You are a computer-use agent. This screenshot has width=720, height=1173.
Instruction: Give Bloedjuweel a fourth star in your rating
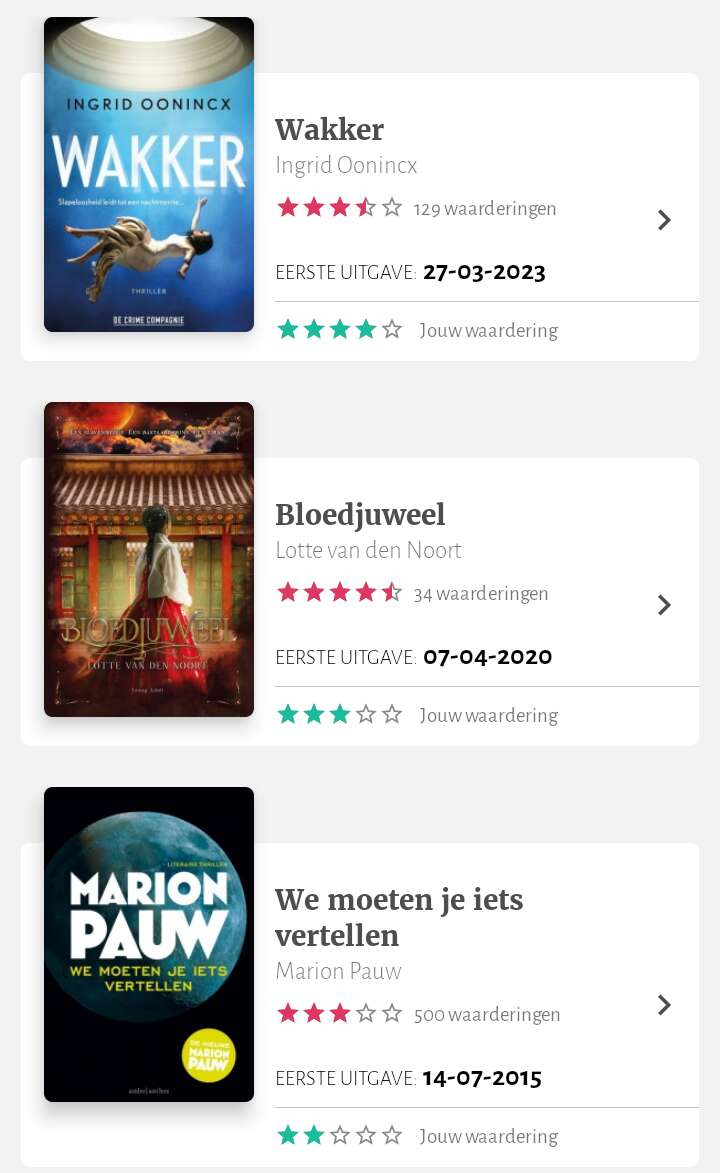(366, 714)
